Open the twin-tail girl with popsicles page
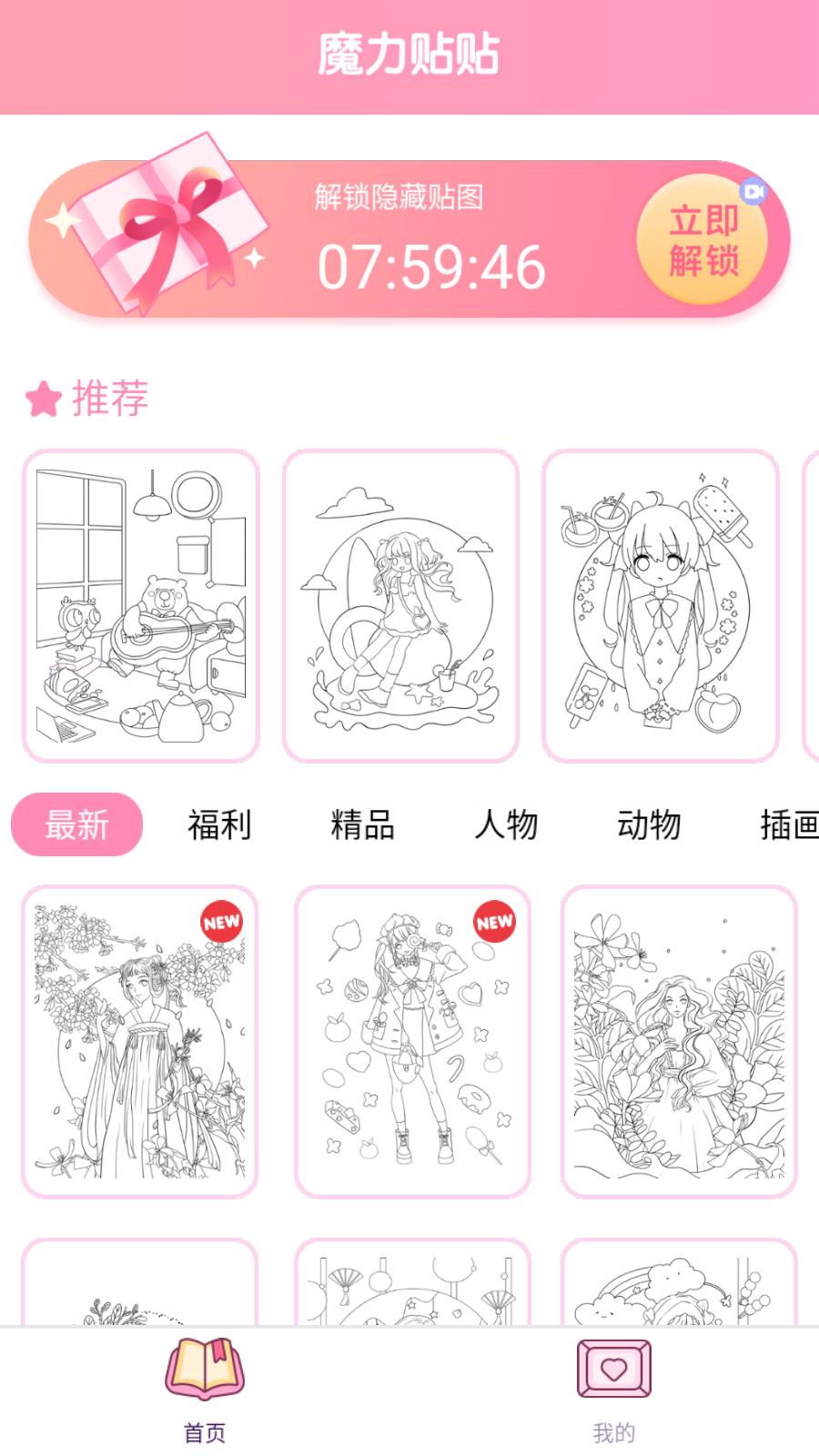 coord(661,605)
